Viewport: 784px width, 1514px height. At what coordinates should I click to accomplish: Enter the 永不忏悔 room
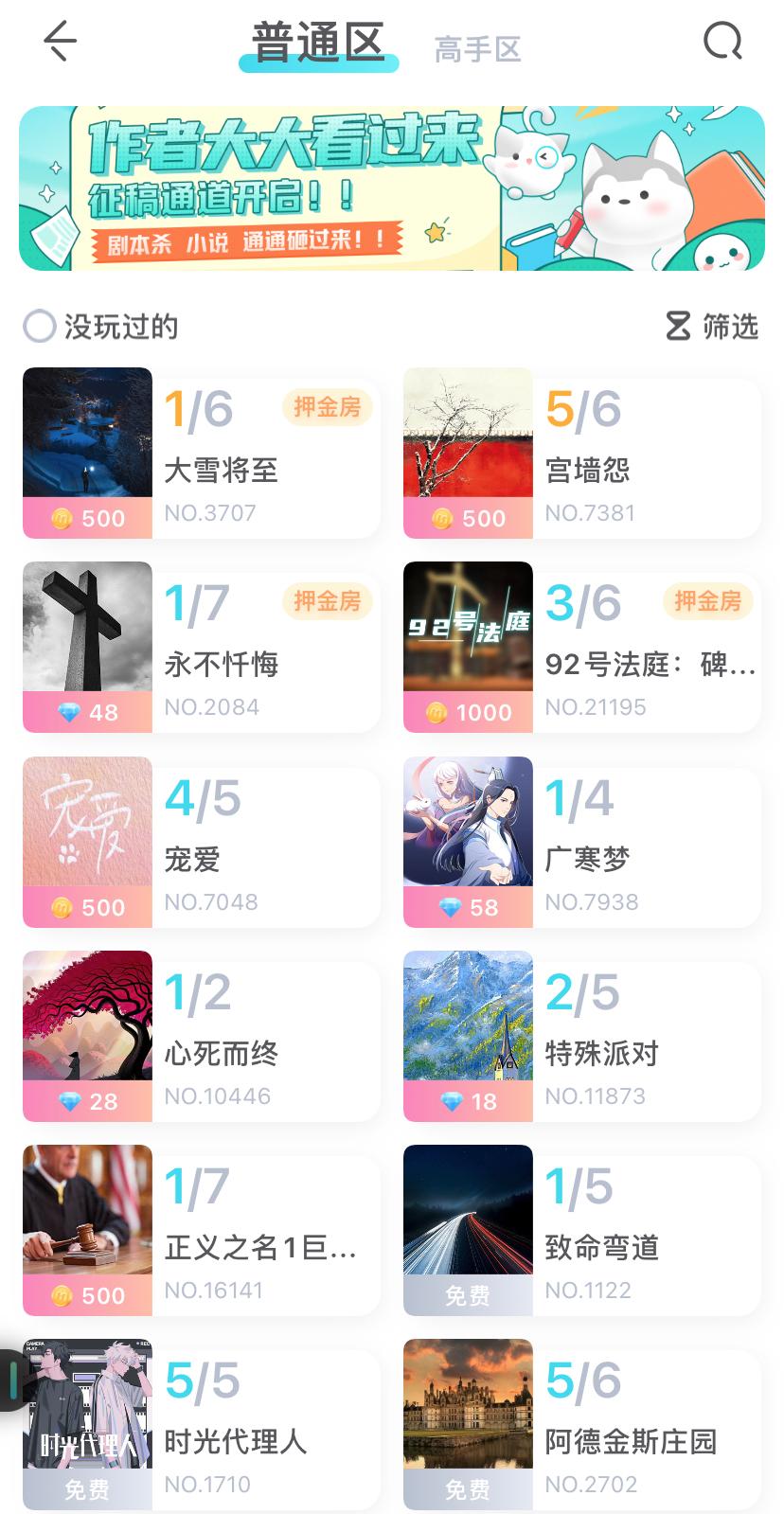[201, 648]
